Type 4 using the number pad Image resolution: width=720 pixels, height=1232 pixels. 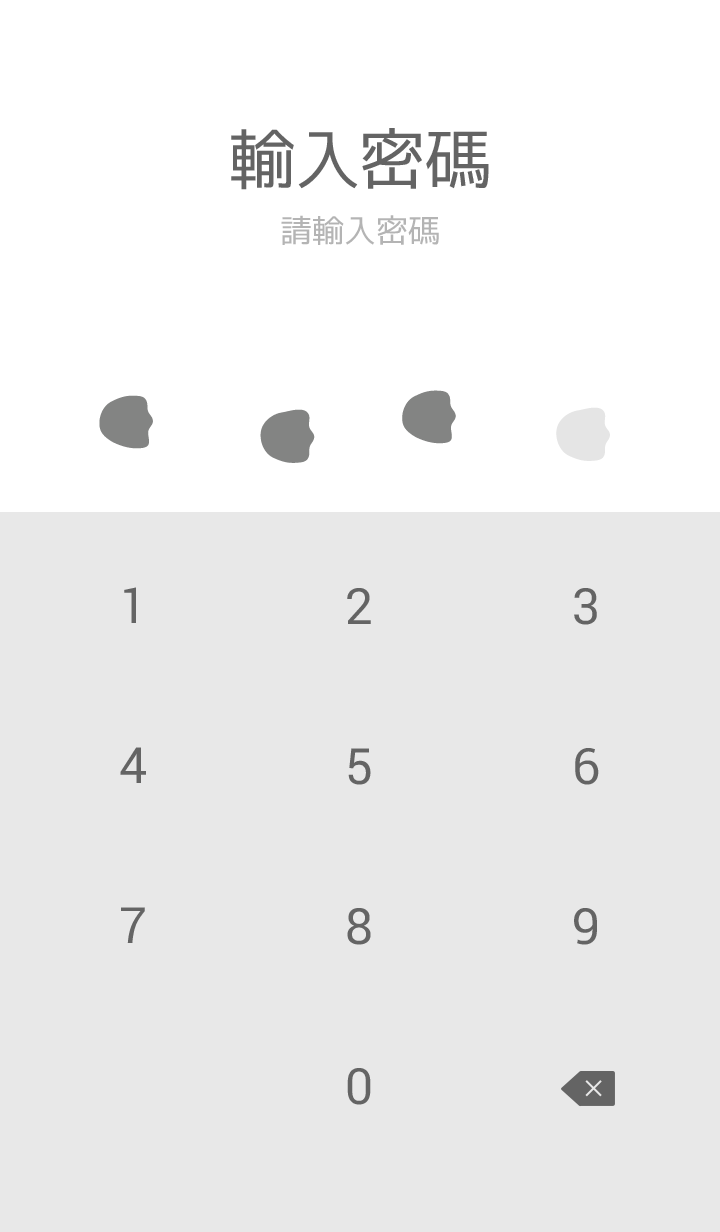(132, 767)
